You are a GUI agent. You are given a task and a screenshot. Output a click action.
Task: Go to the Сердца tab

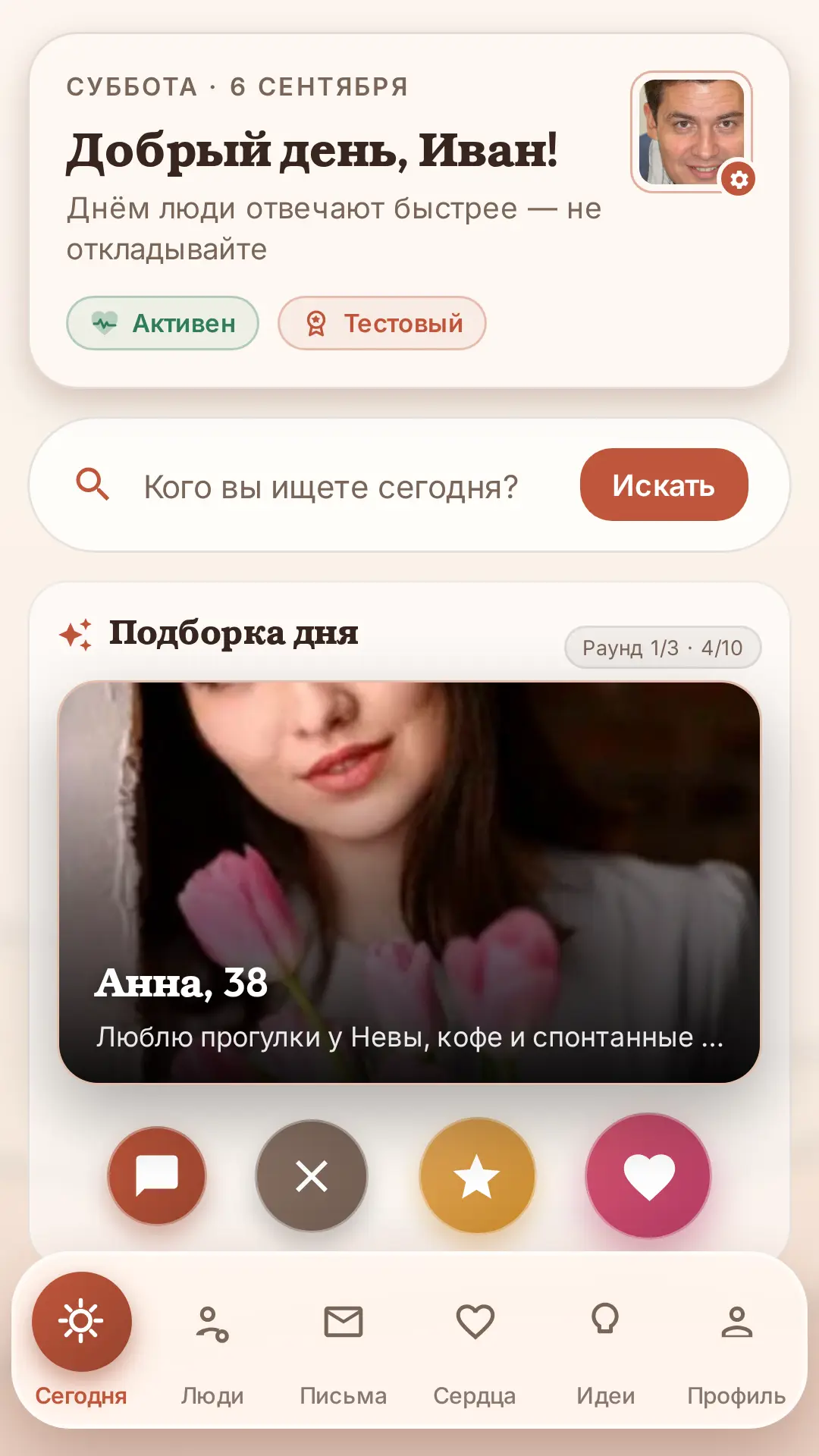coord(475,1354)
